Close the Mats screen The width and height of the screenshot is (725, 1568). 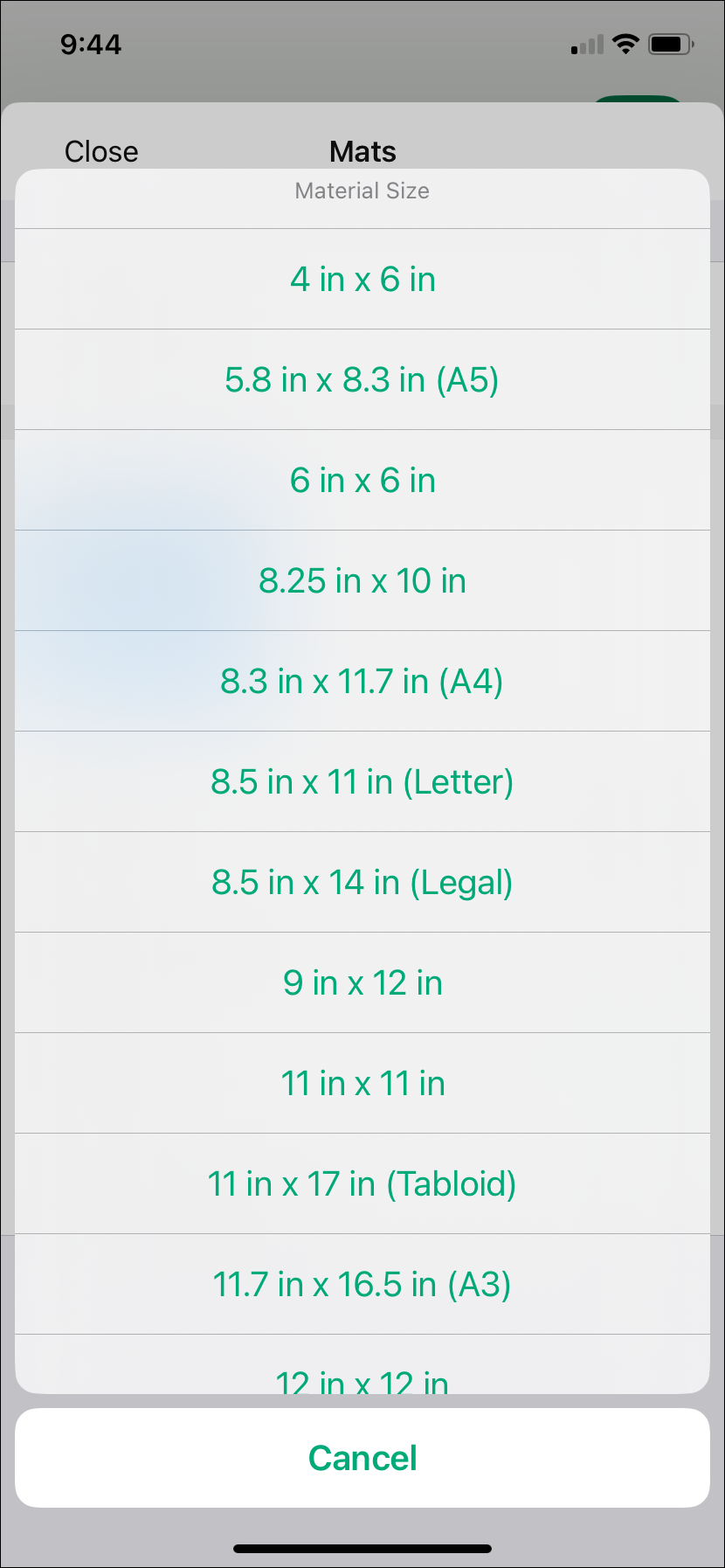coord(100,151)
